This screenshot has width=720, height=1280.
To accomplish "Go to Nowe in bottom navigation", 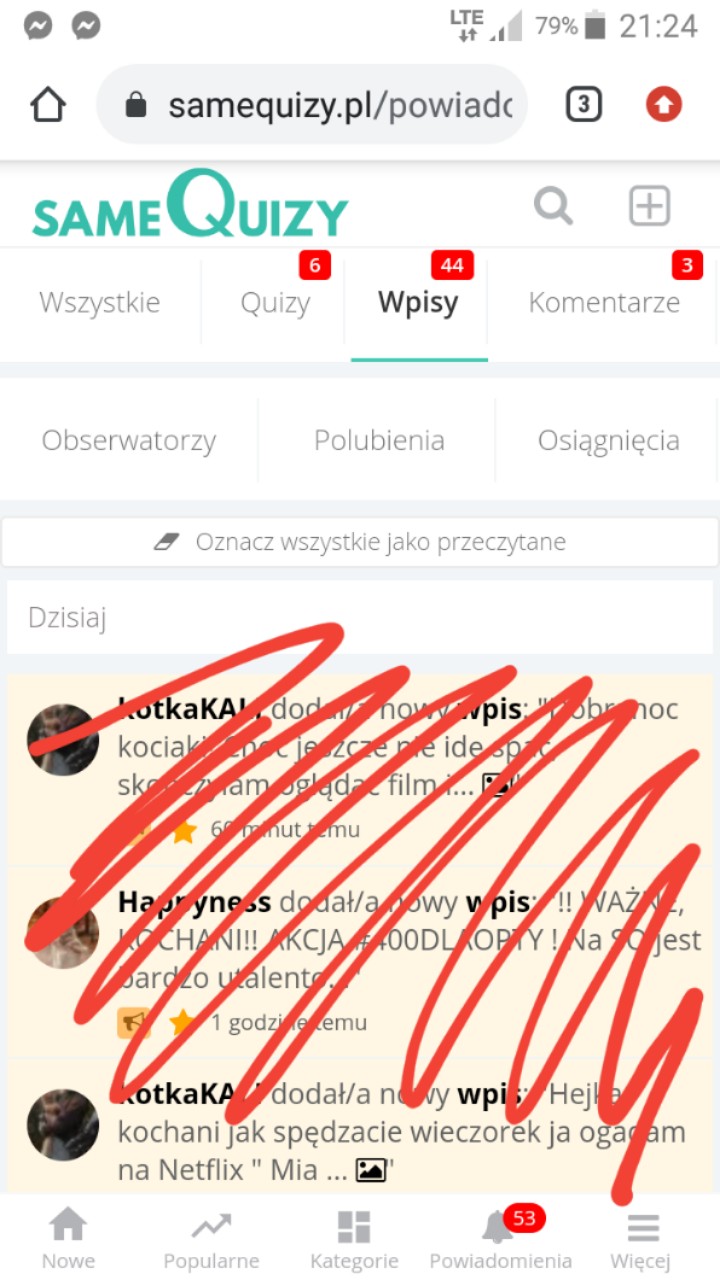I will (x=68, y=1238).
